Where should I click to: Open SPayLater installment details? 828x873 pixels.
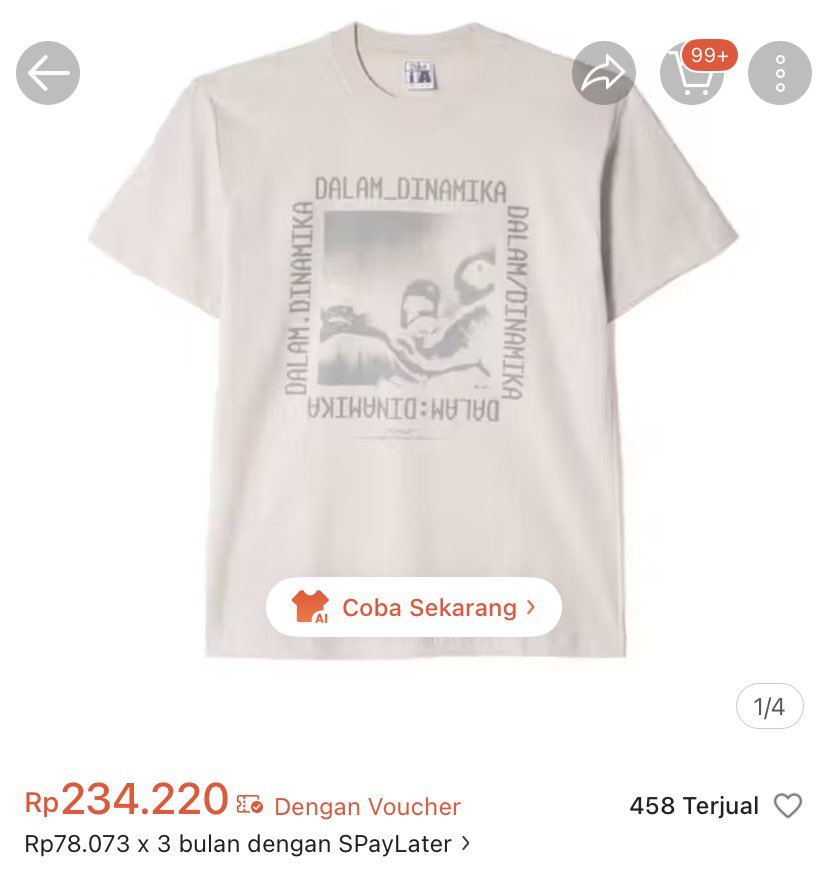point(247,843)
